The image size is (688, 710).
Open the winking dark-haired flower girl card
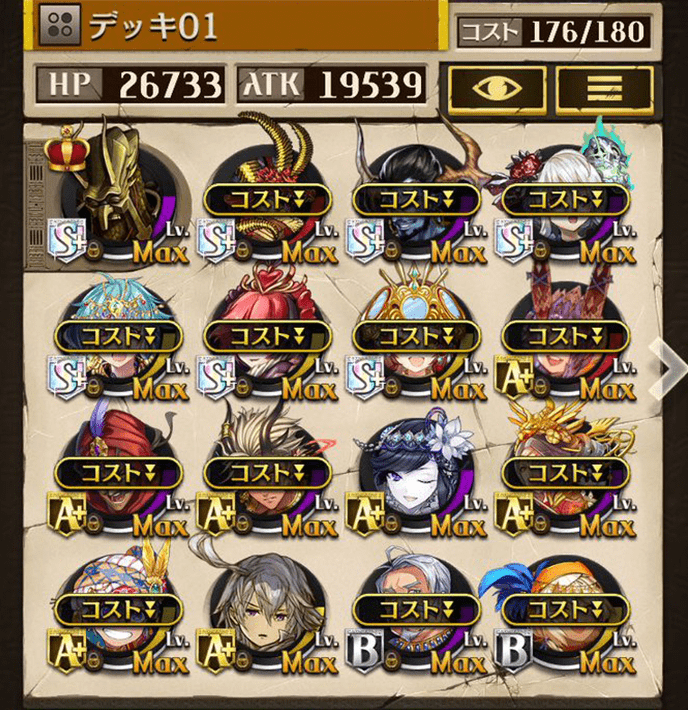point(415,472)
